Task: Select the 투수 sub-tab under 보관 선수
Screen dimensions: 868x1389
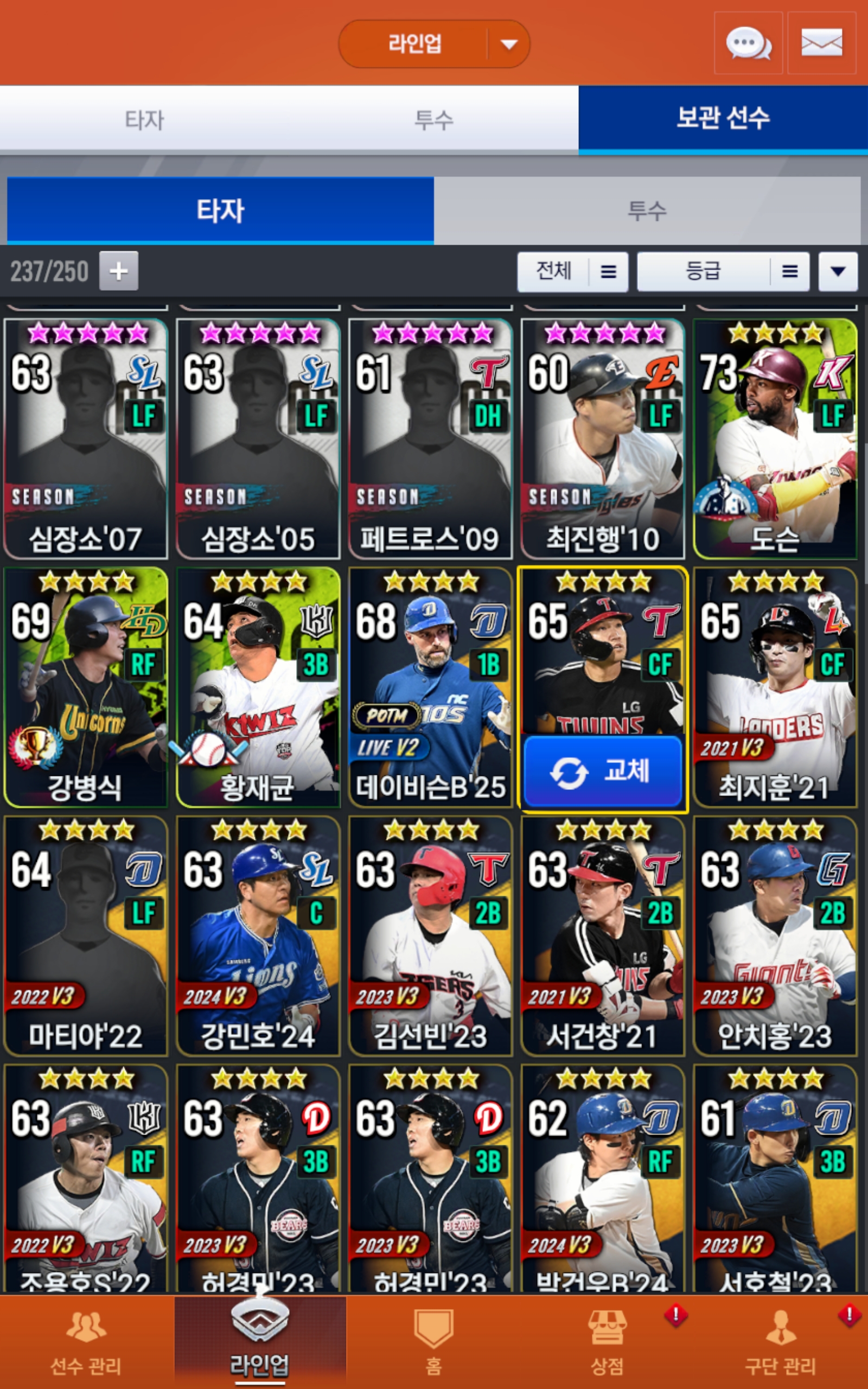Action: tap(647, 211)
